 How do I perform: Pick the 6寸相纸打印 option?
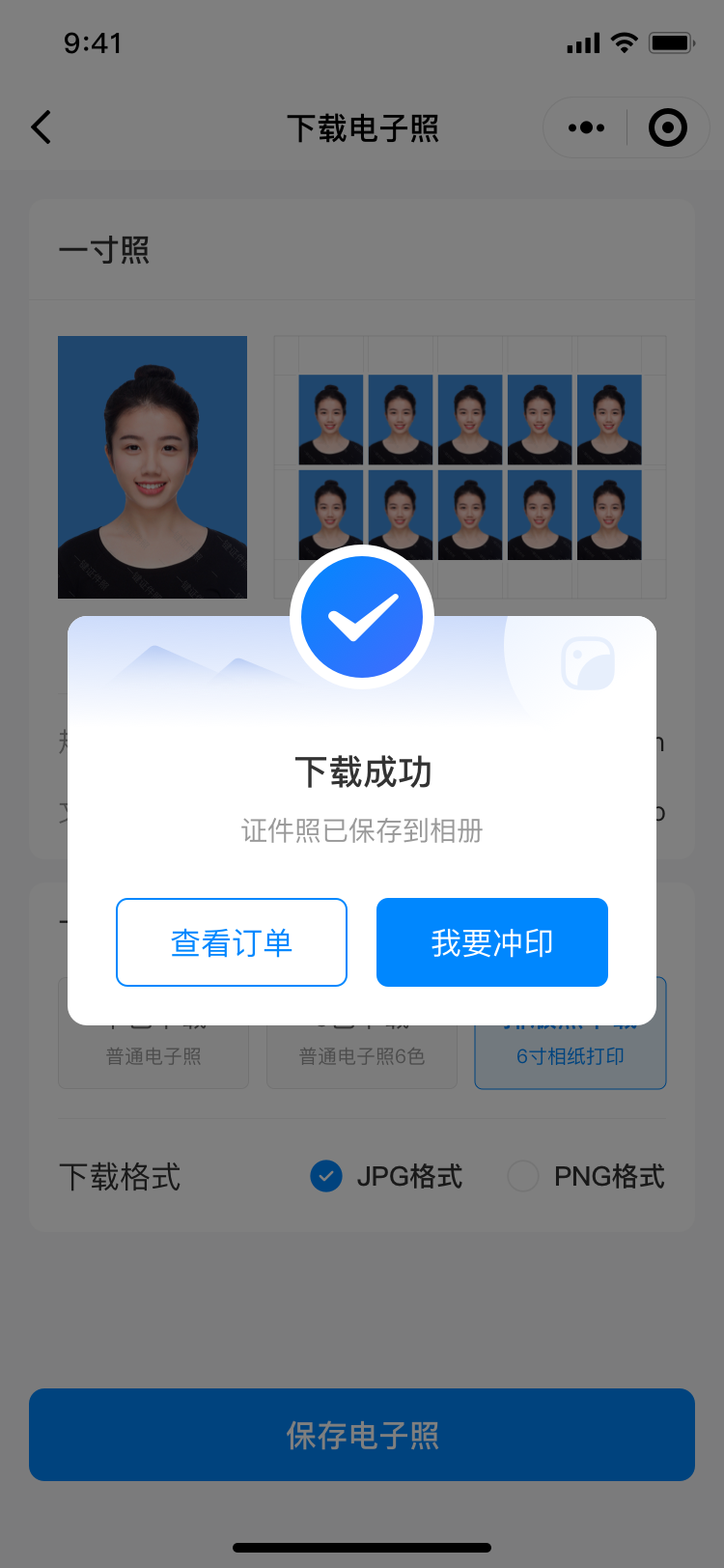tap(571, 1056)
